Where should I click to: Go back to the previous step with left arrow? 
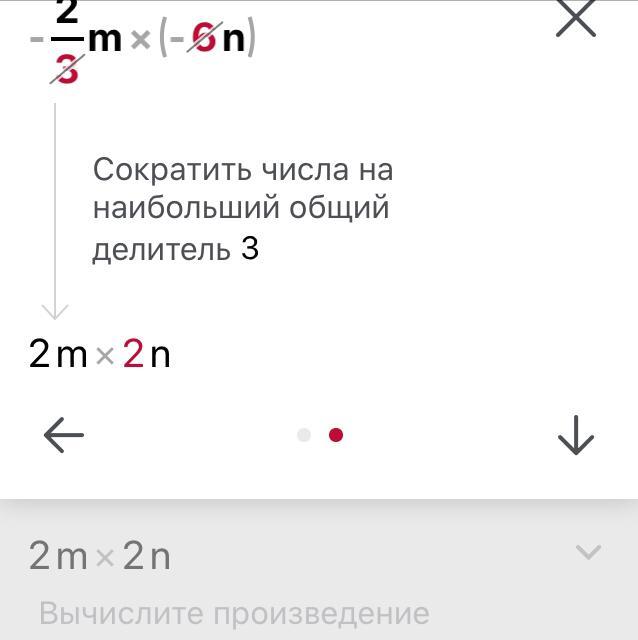coord(64,435)
